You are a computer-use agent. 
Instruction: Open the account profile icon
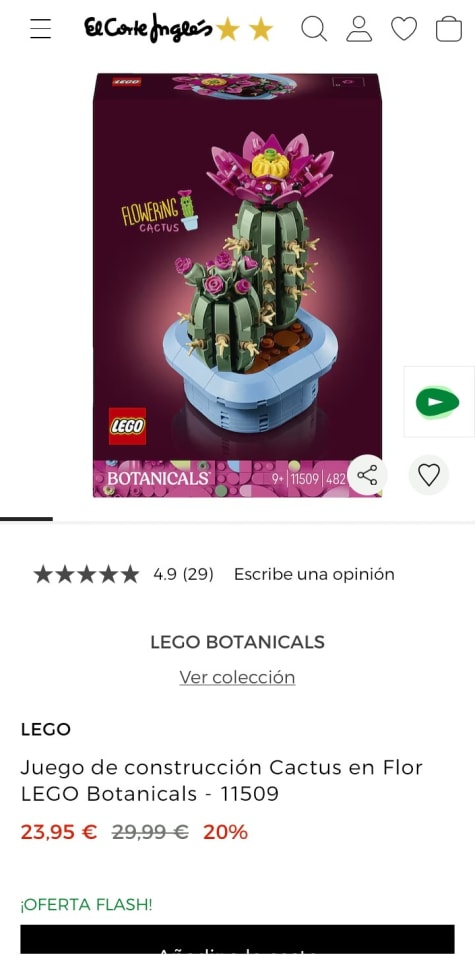coord(359,28)
